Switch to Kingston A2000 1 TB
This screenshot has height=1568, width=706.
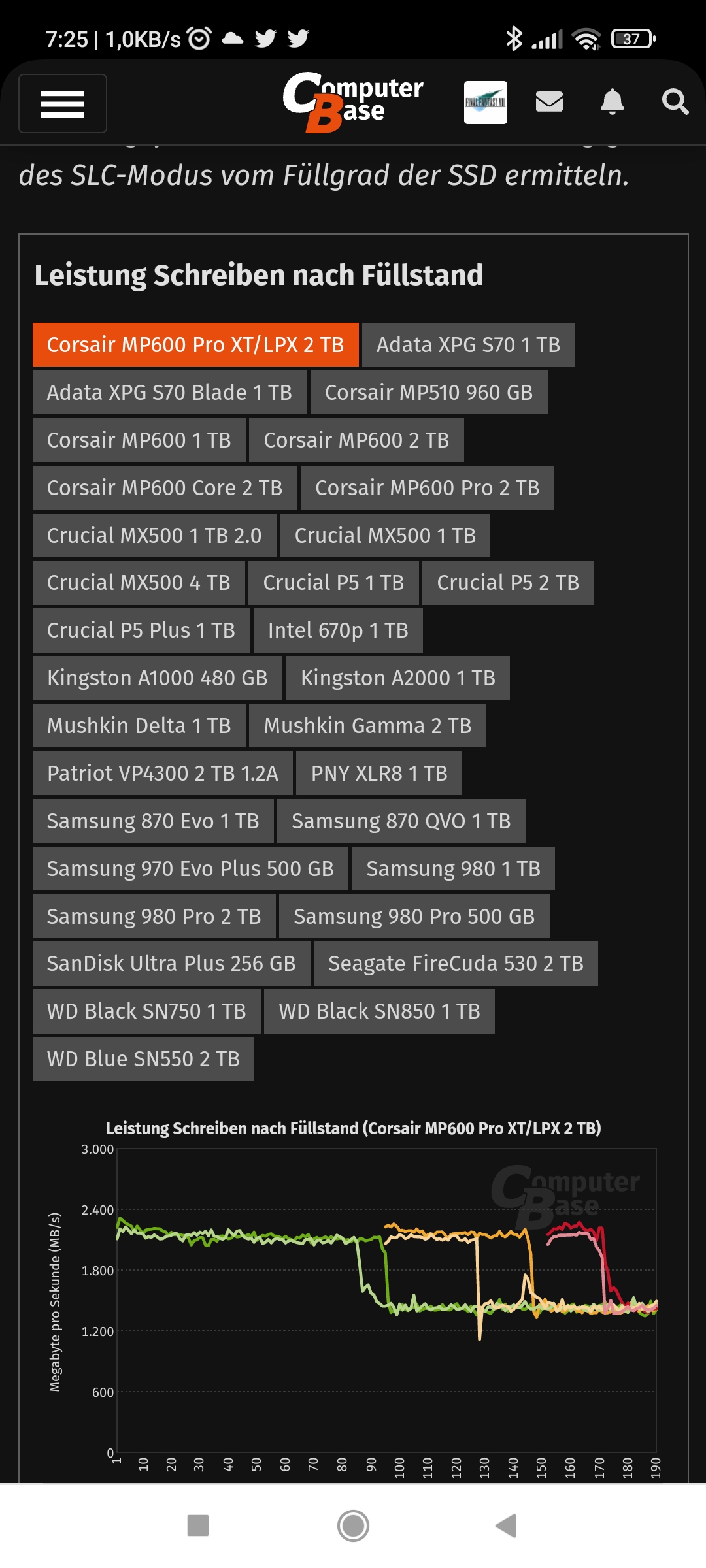click(x=397, y=678)
